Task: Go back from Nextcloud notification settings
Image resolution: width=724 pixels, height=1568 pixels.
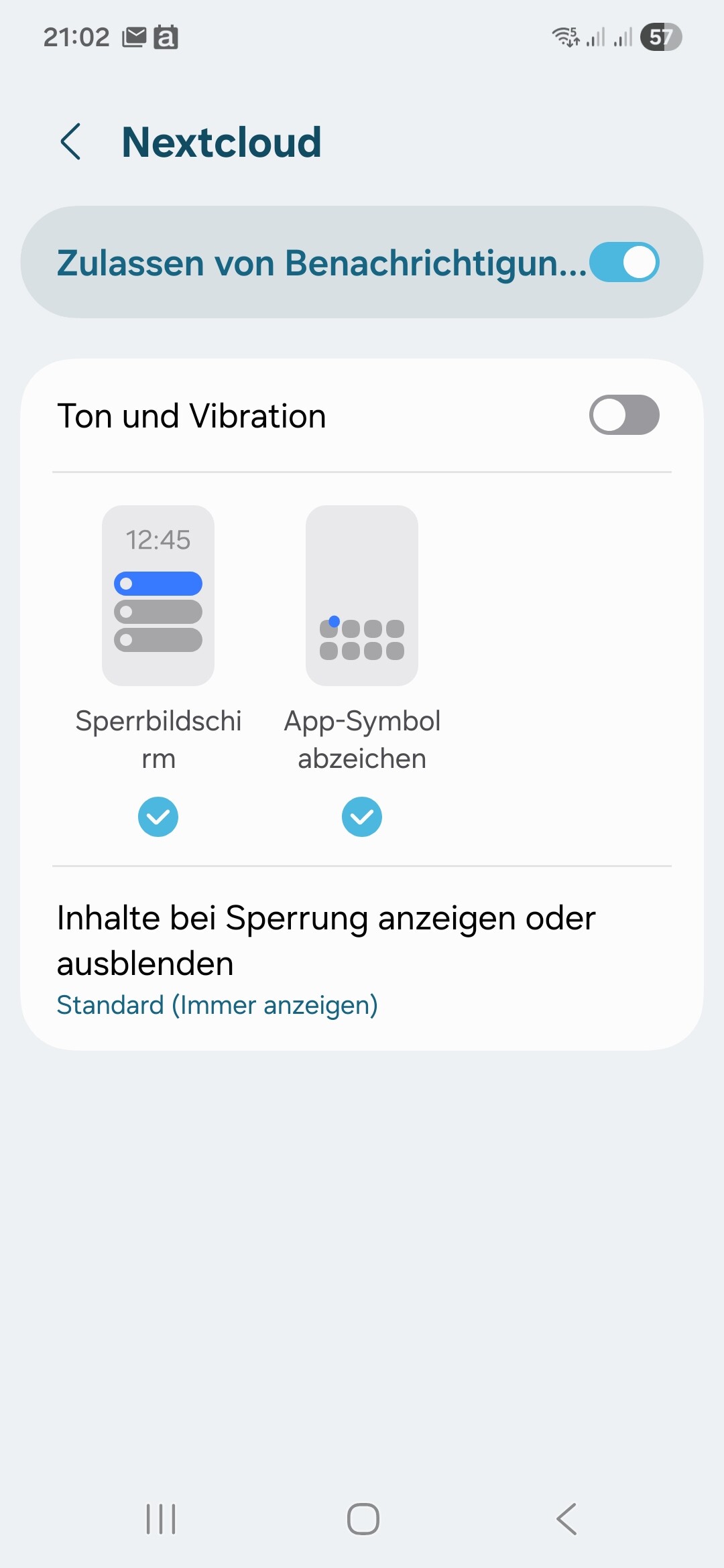Action: [x=71, y=142]
